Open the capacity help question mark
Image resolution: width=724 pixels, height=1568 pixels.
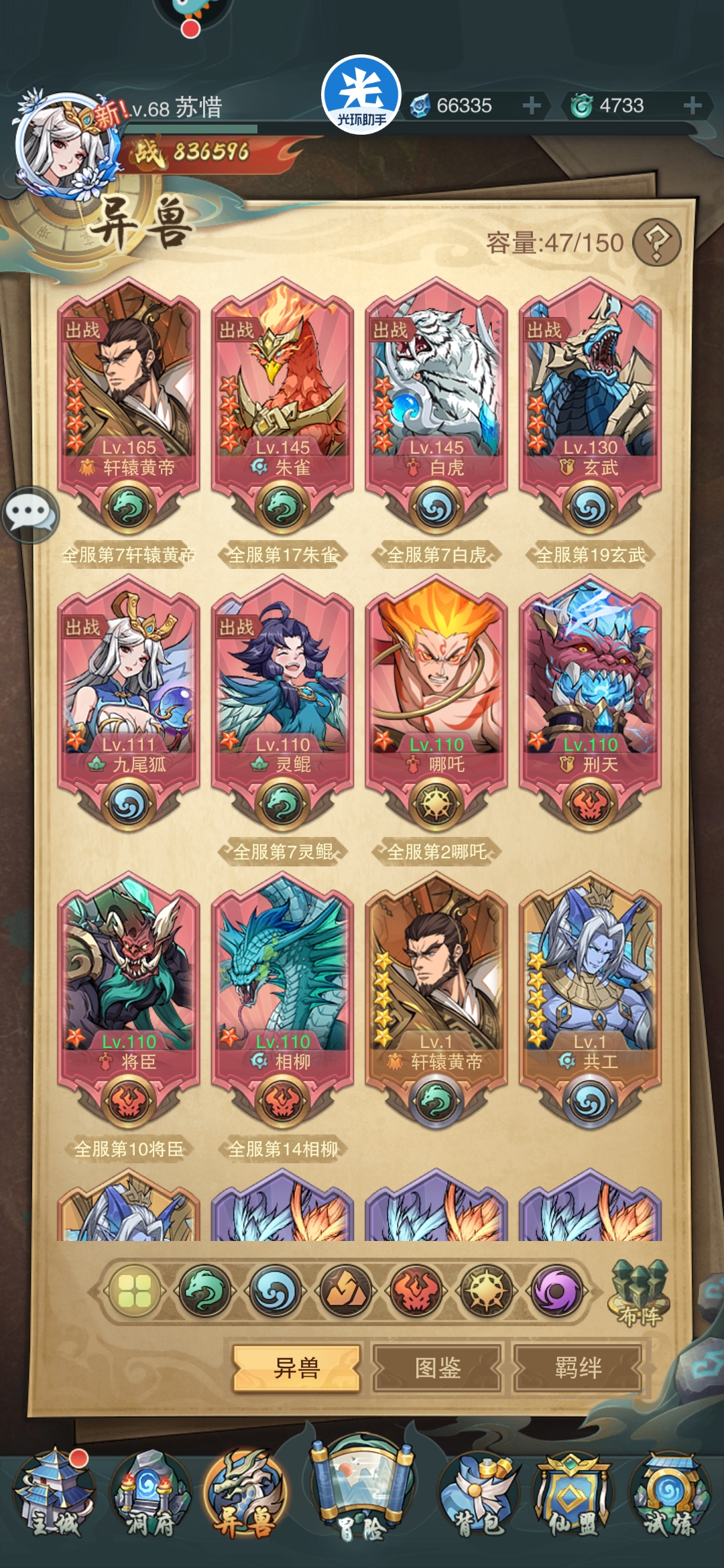(657, 242)
